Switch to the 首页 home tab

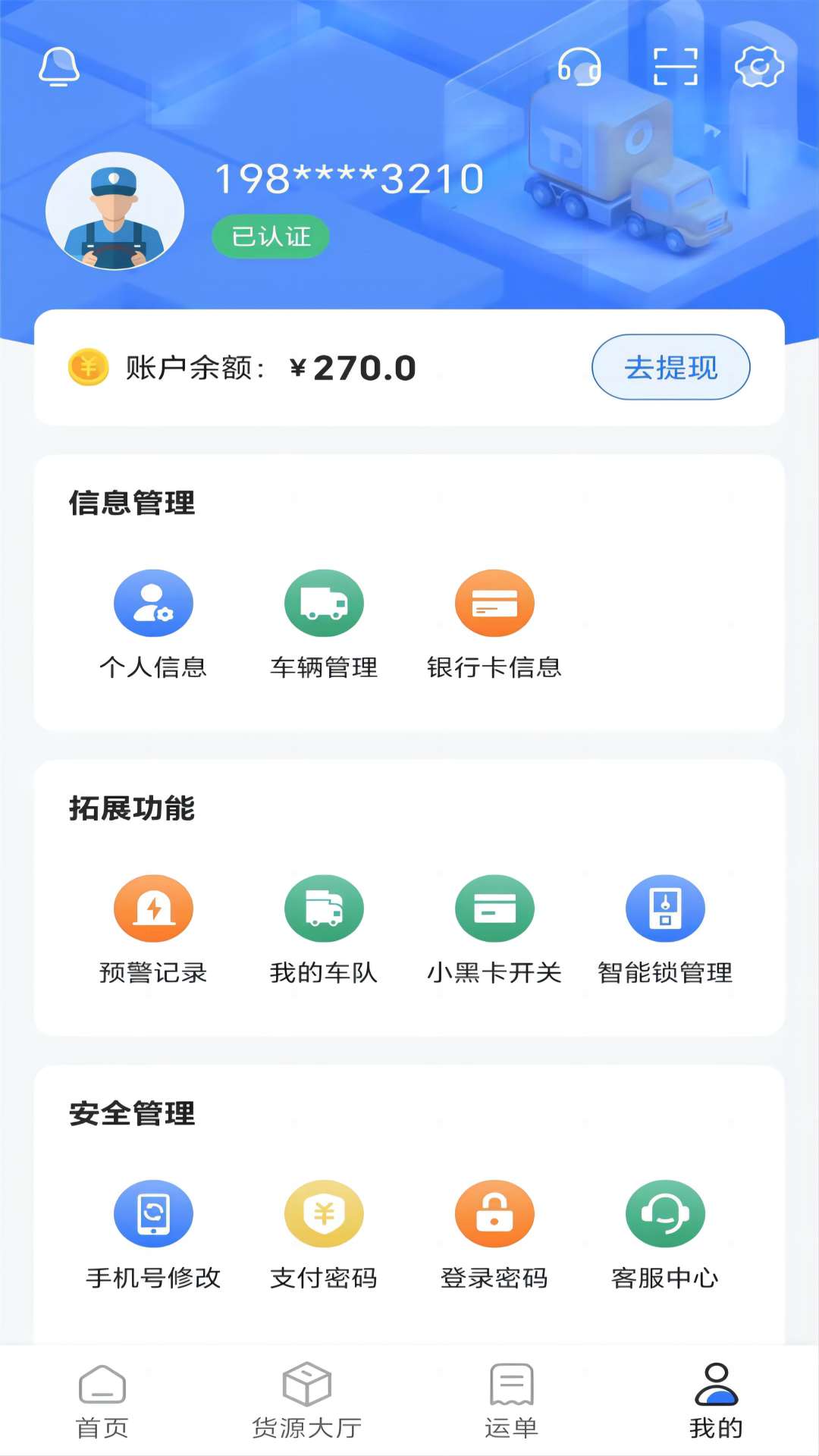tap(102, 1401)
